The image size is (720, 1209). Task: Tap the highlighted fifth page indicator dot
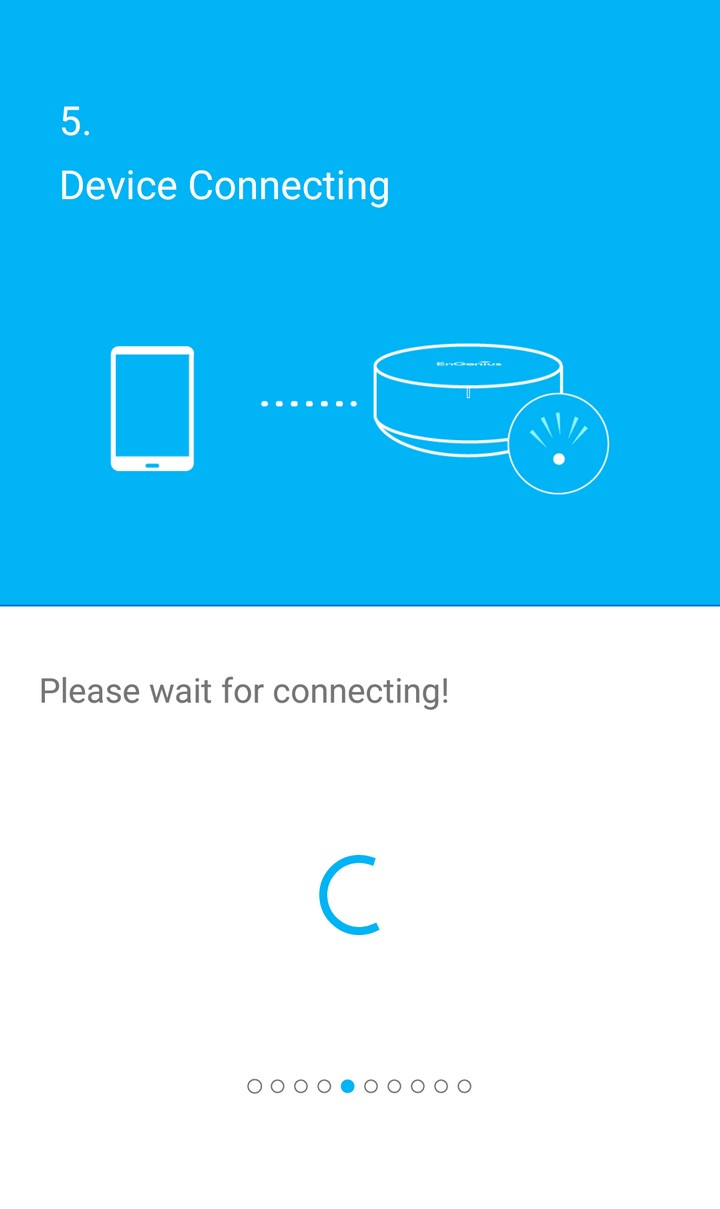(347, 1086)
